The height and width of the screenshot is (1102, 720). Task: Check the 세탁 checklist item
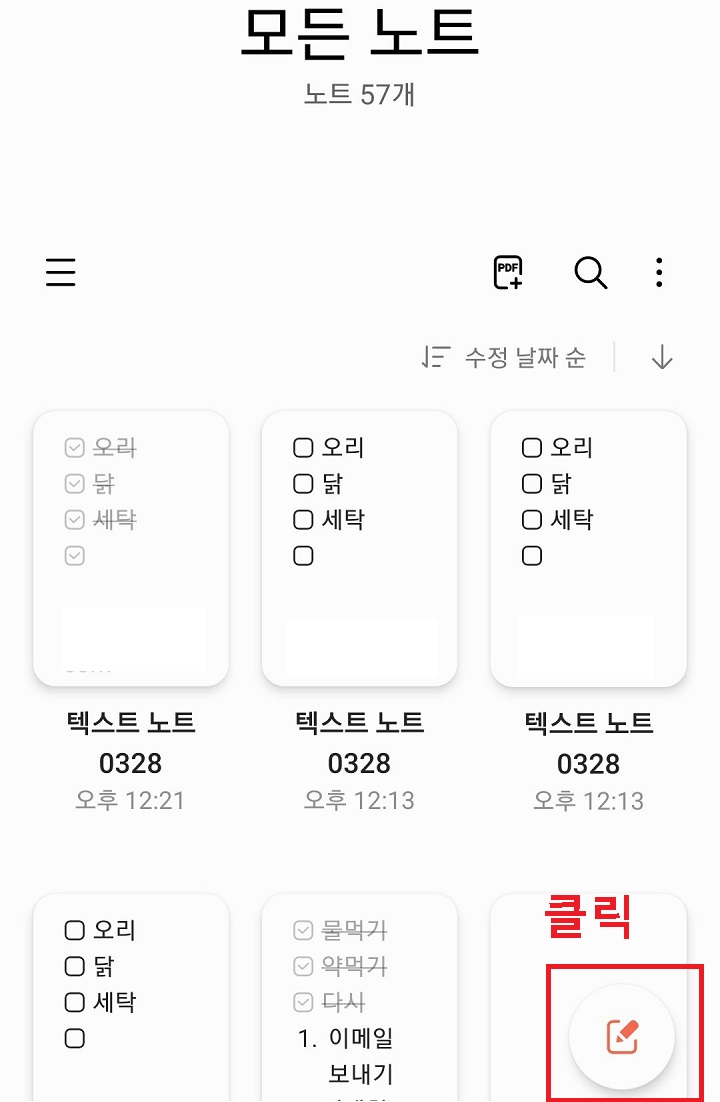coord(302,520)
